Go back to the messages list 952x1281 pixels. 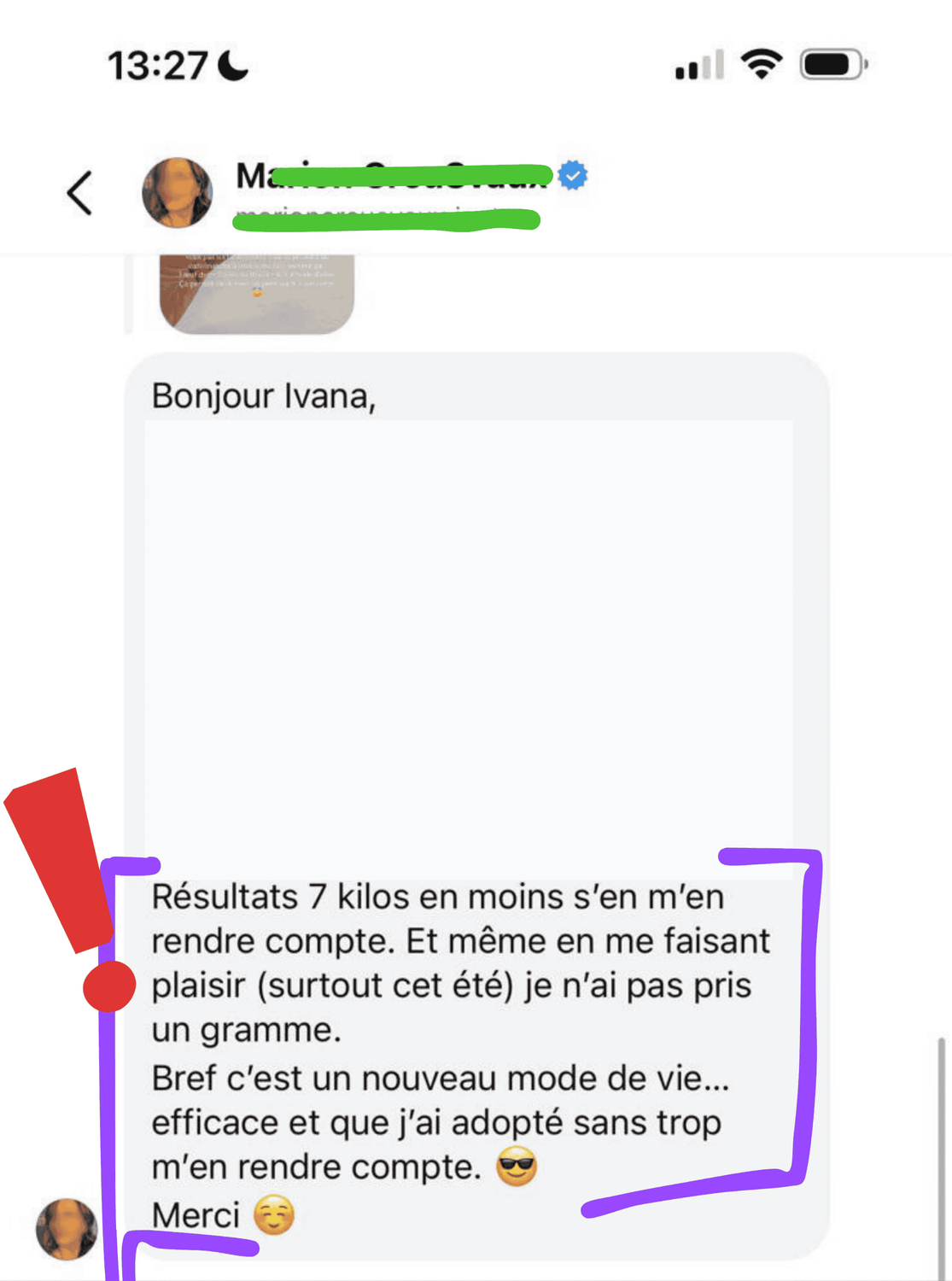coord(79,193)
